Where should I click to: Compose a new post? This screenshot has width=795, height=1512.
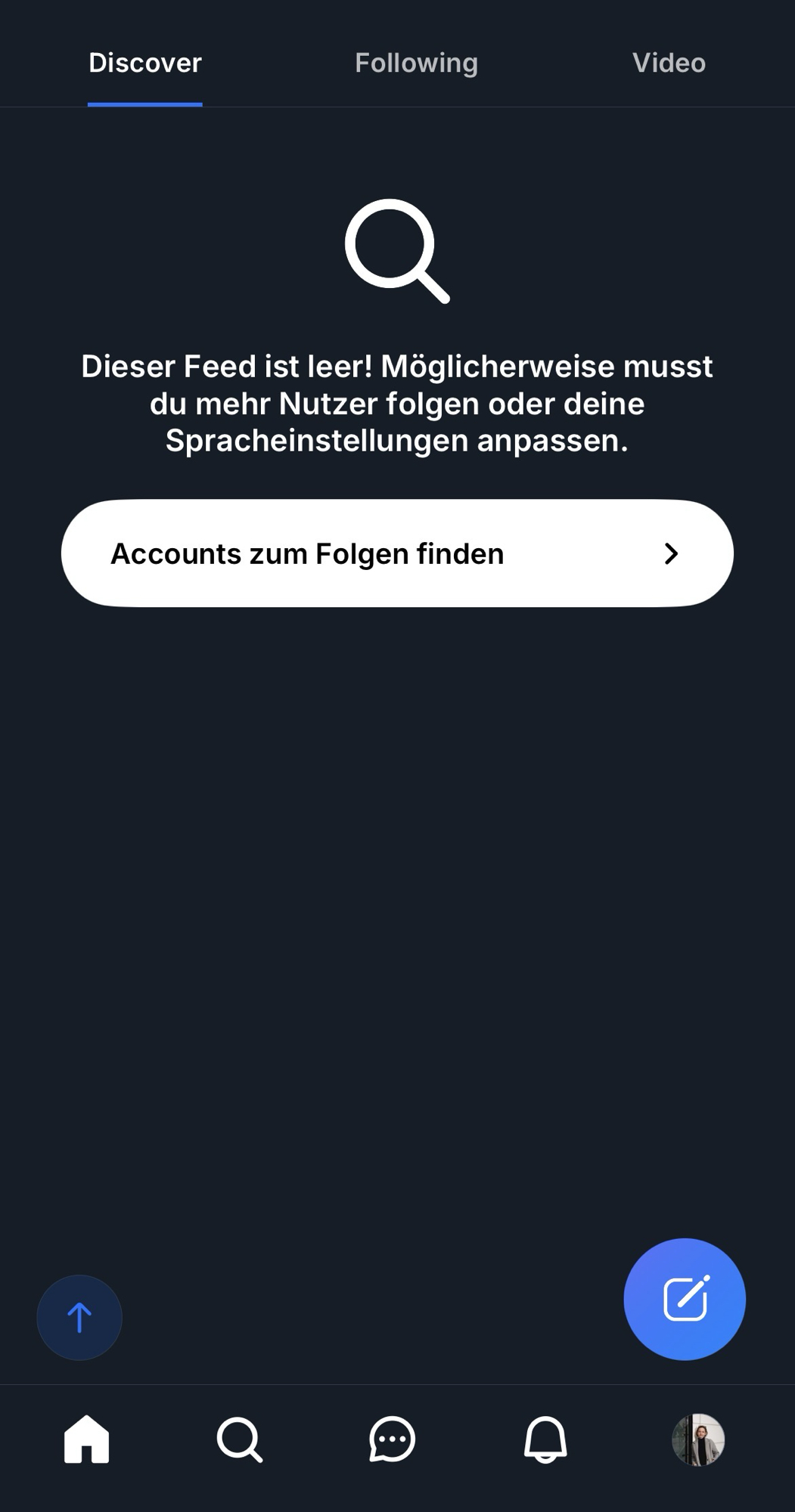click(x=685, y=1299)
